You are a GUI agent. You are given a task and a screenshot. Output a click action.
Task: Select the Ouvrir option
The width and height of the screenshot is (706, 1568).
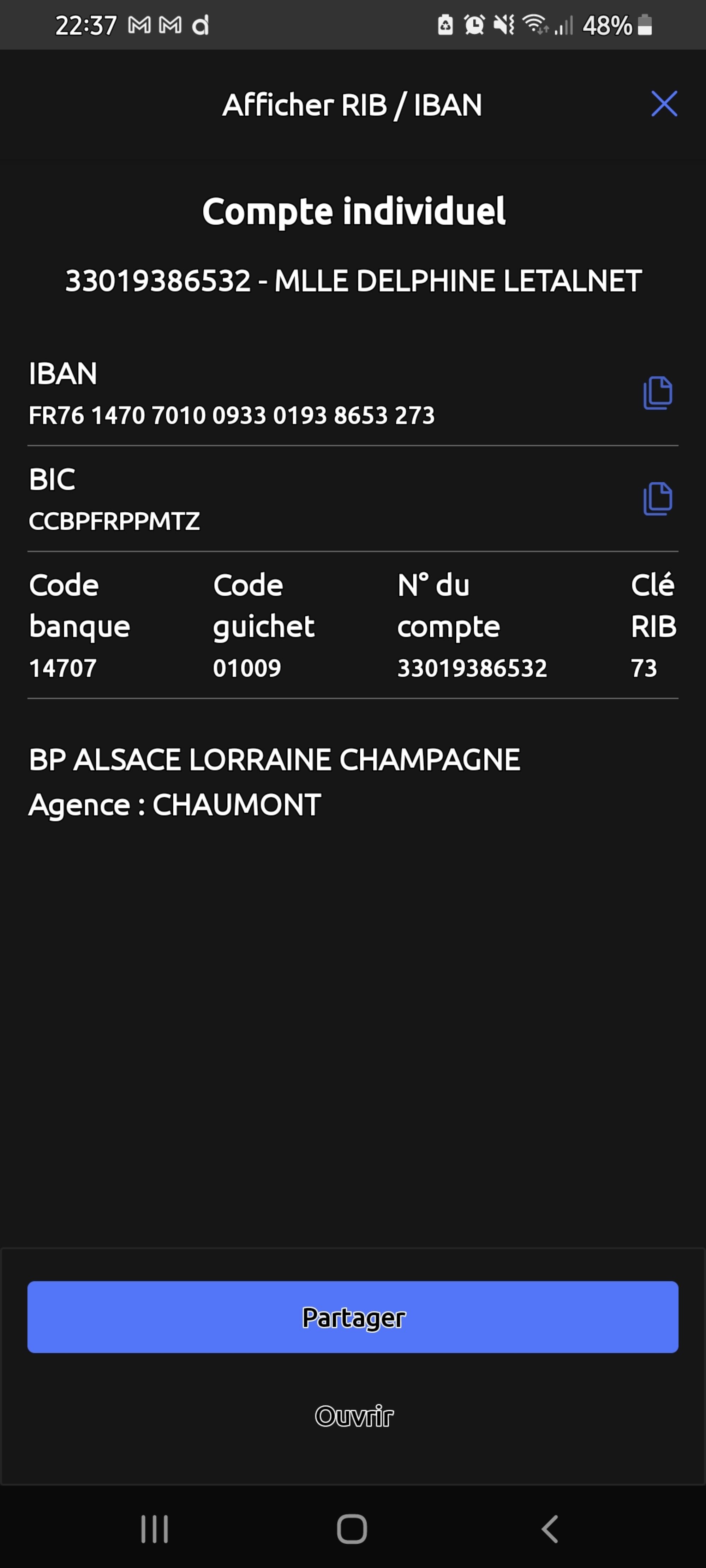(354, 1416)
